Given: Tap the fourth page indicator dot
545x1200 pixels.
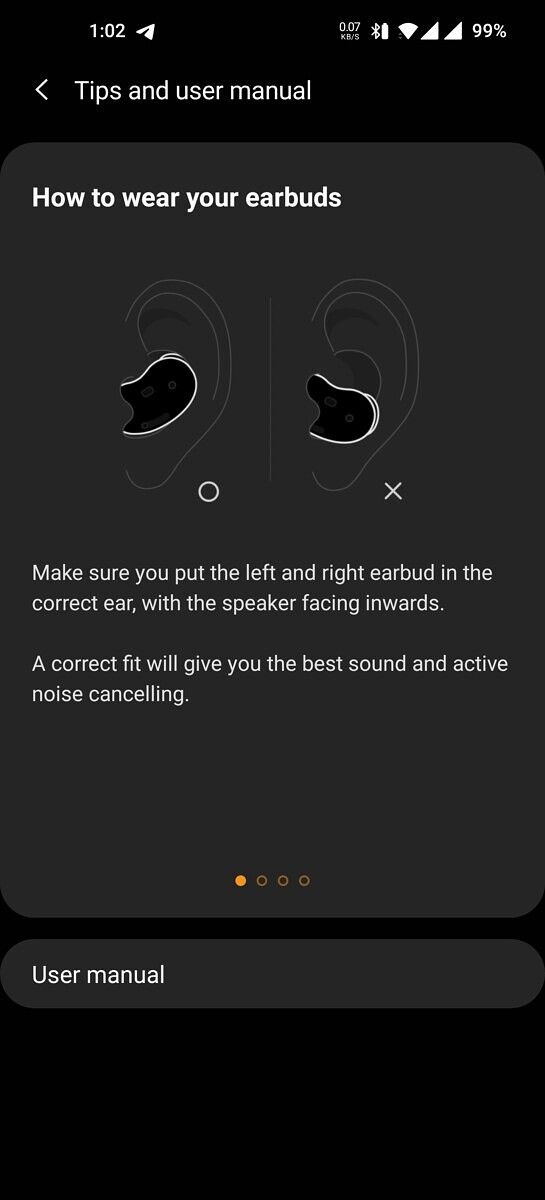Looking at the screenshot, I should coord(304,881).
